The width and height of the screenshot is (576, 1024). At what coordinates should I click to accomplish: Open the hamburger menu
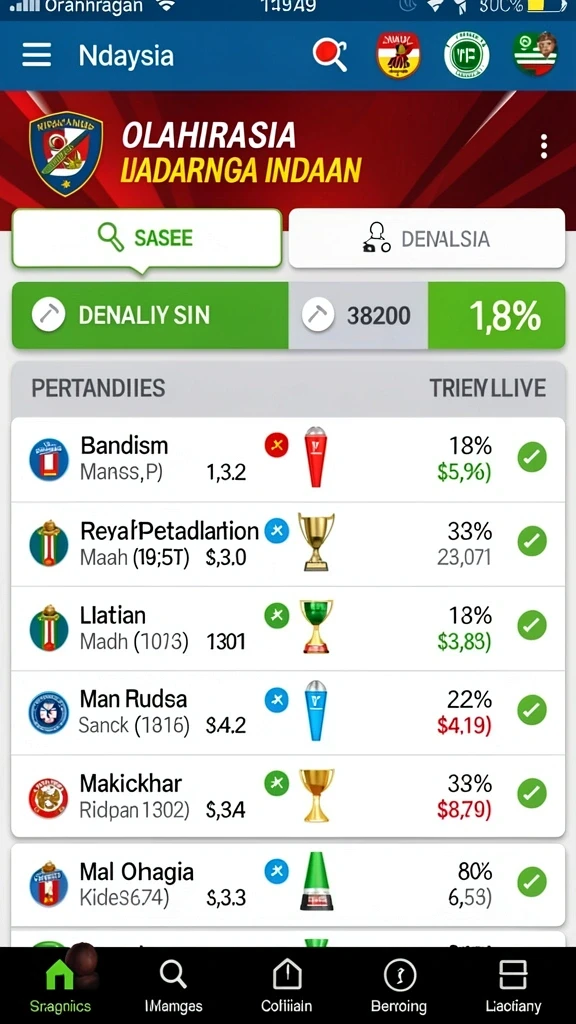pos(37,56)
